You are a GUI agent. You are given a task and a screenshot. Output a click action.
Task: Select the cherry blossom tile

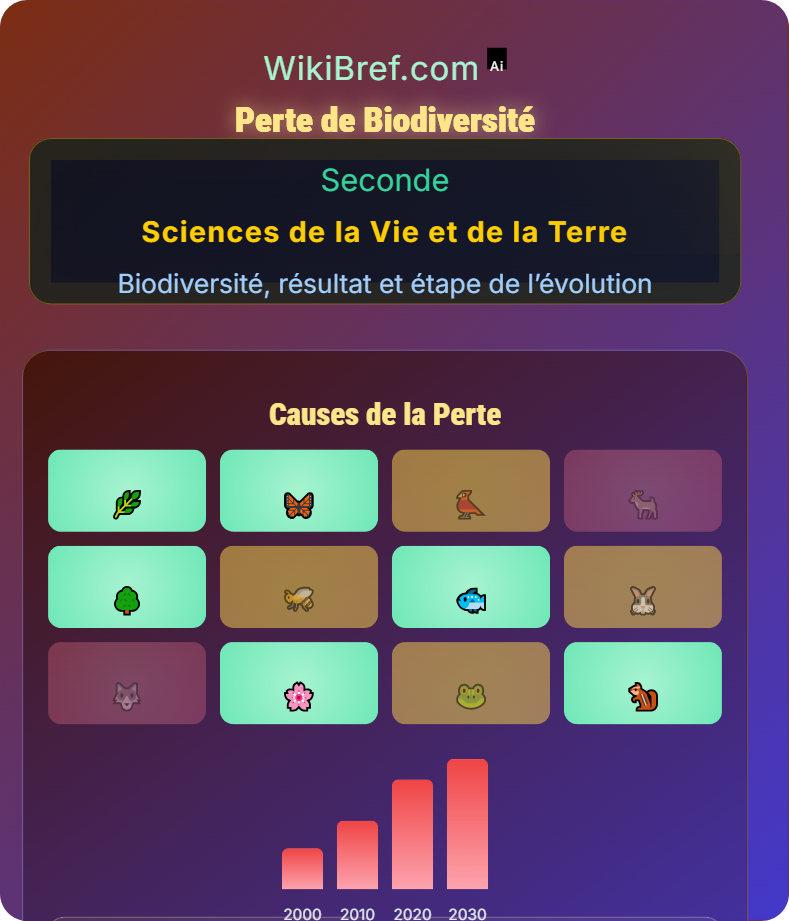(x=298, y=683)
